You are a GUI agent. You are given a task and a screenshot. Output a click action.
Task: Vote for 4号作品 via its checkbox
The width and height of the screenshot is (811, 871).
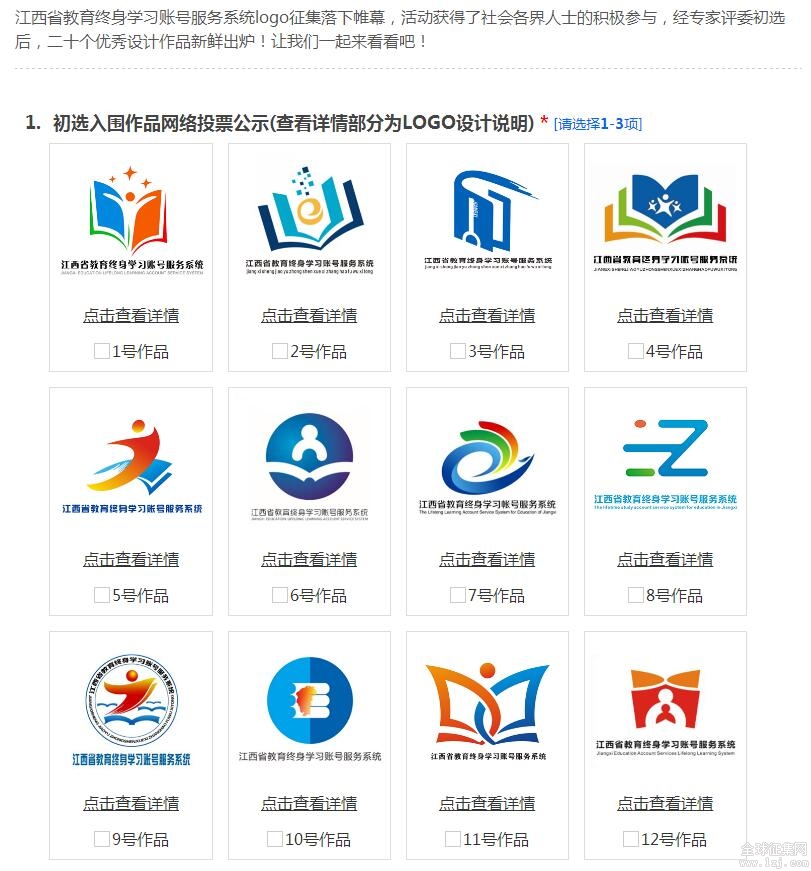tap(635, 351)
